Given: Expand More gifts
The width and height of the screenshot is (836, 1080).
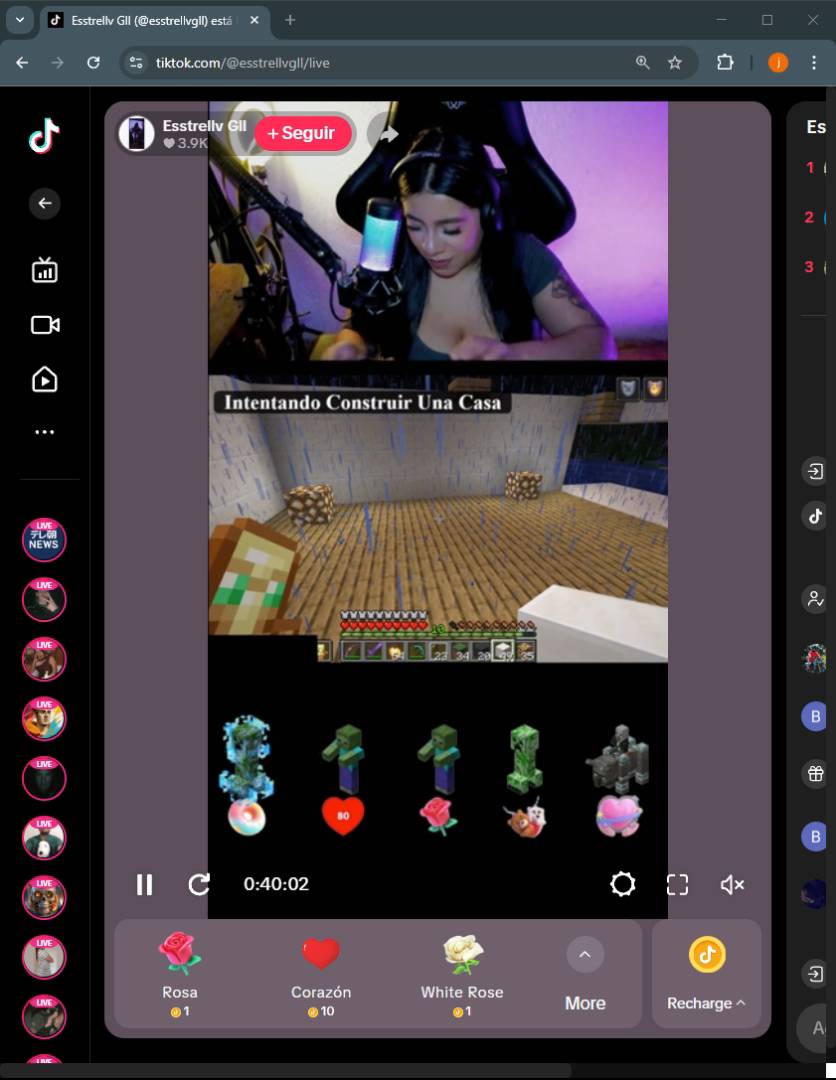Looking at the screenshot, I should click(x=585, y=973).
